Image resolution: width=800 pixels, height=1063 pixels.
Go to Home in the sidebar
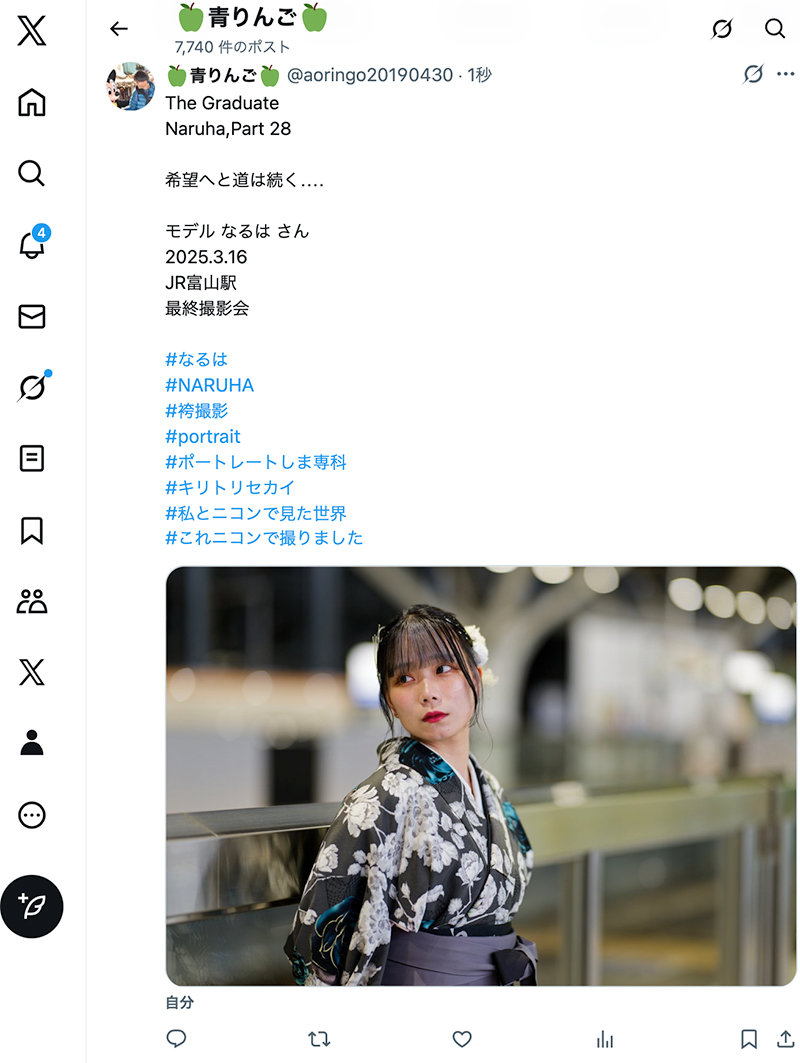click(32, 103)
